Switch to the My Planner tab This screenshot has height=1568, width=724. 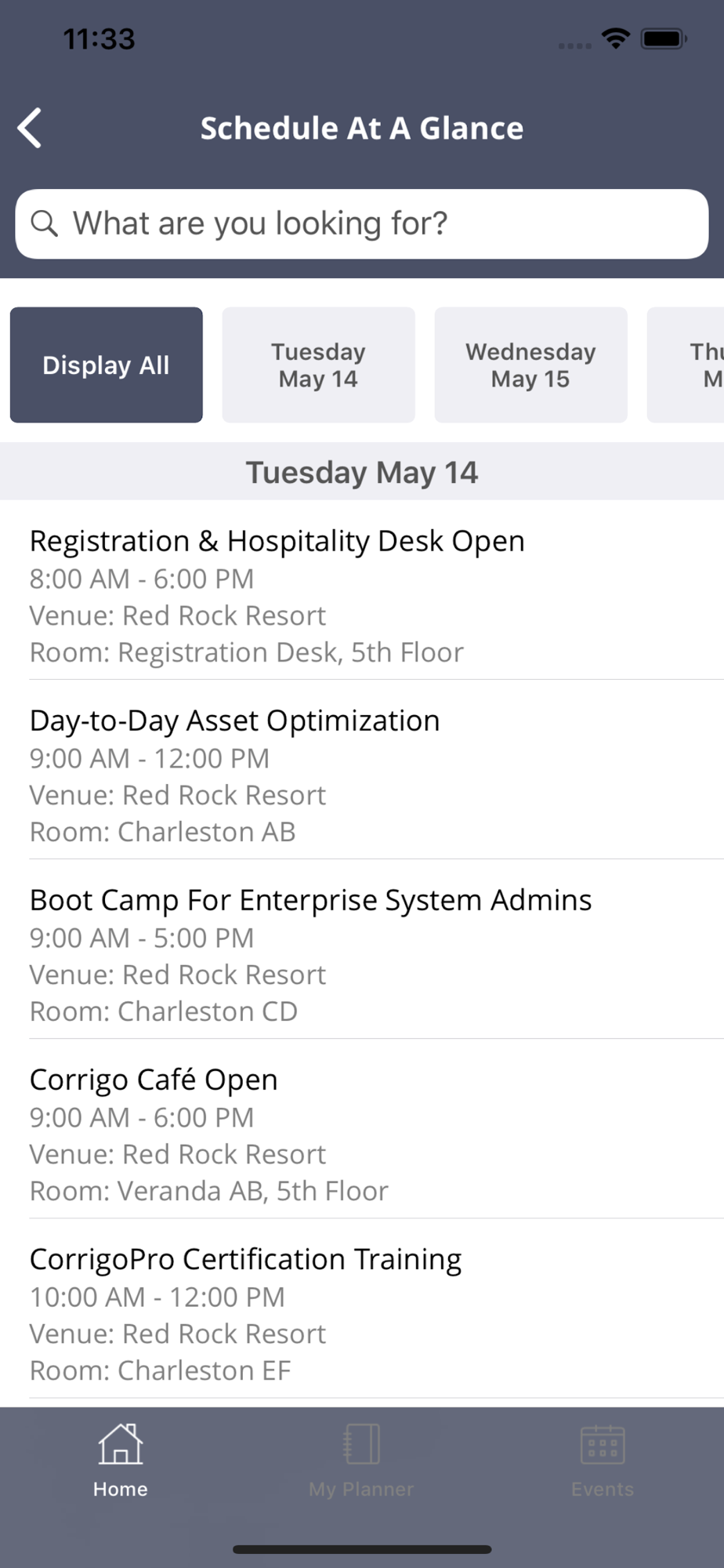361,1461
